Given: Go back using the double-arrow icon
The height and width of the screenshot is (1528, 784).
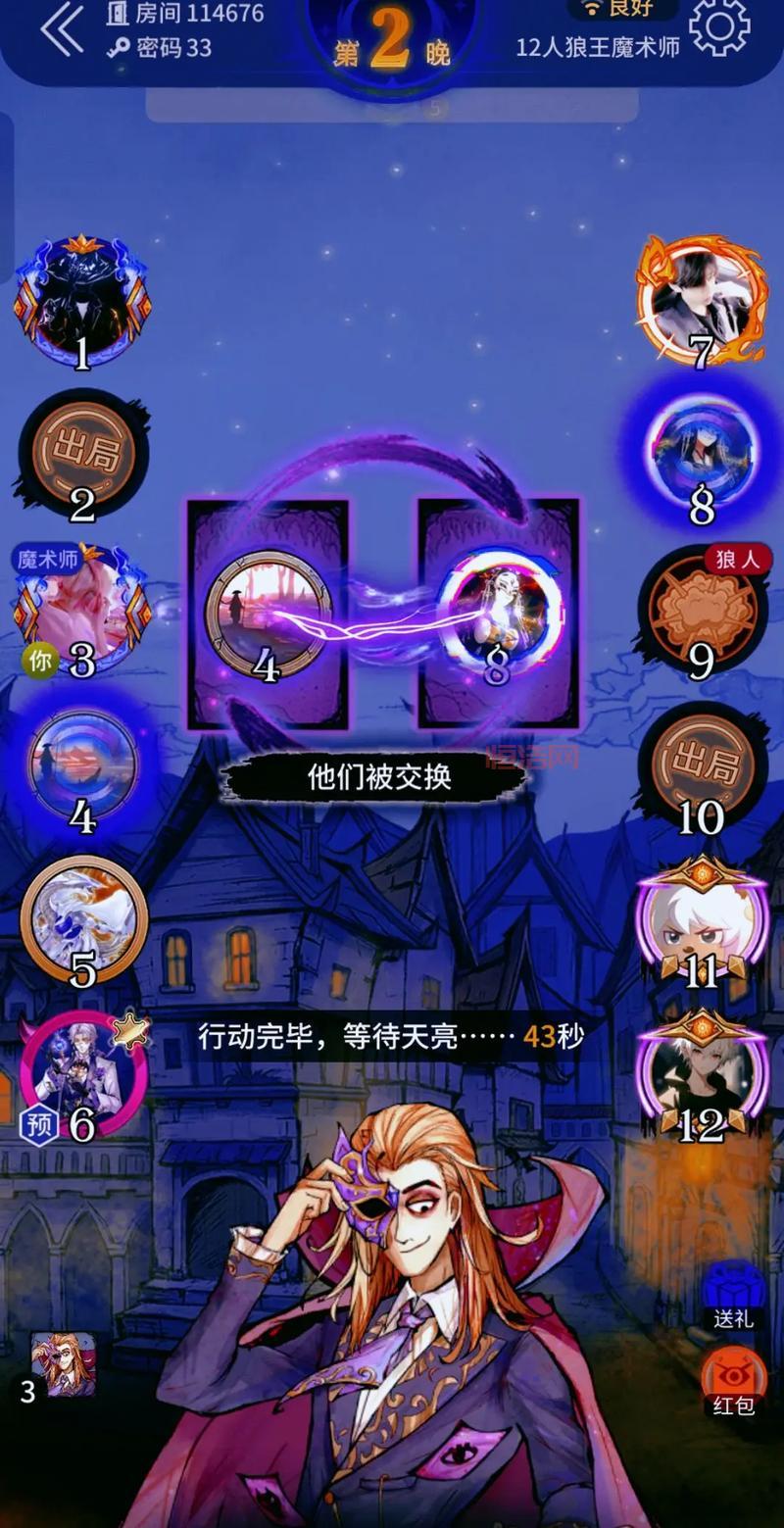Looking at the screenshot, I should click(x=62, y=29).
